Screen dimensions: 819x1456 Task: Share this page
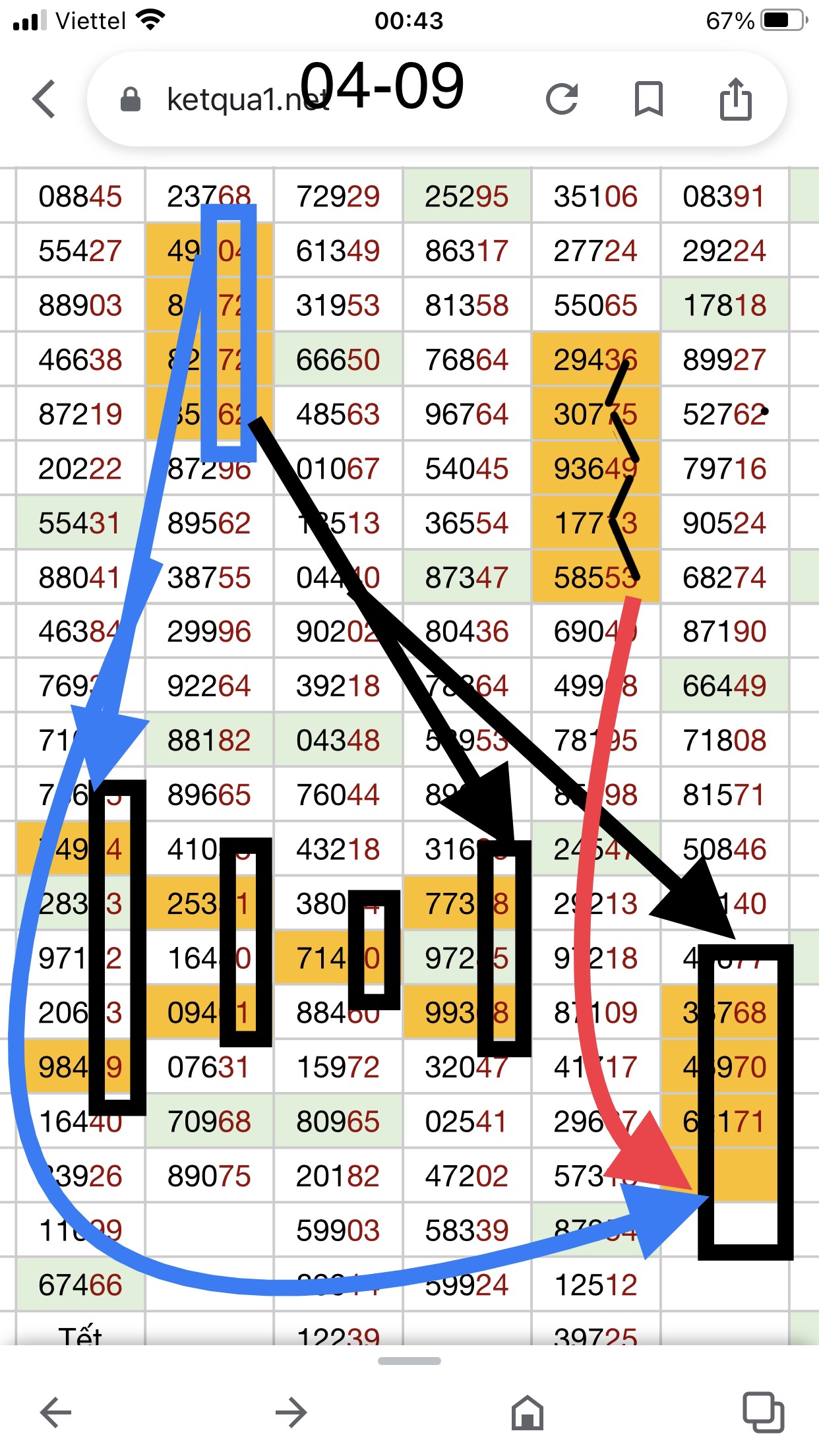coord(735,100)
